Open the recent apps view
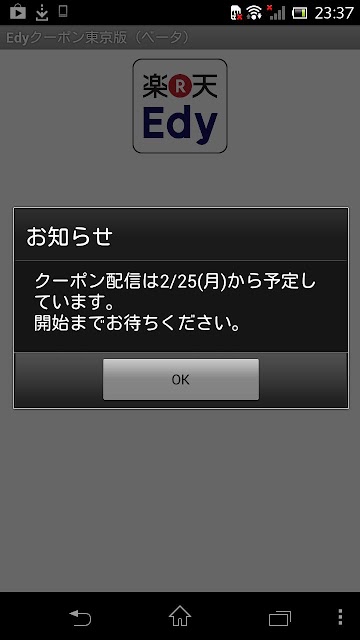Image resolution: width=360 pixels, height=640 pixels. point(280,618)
